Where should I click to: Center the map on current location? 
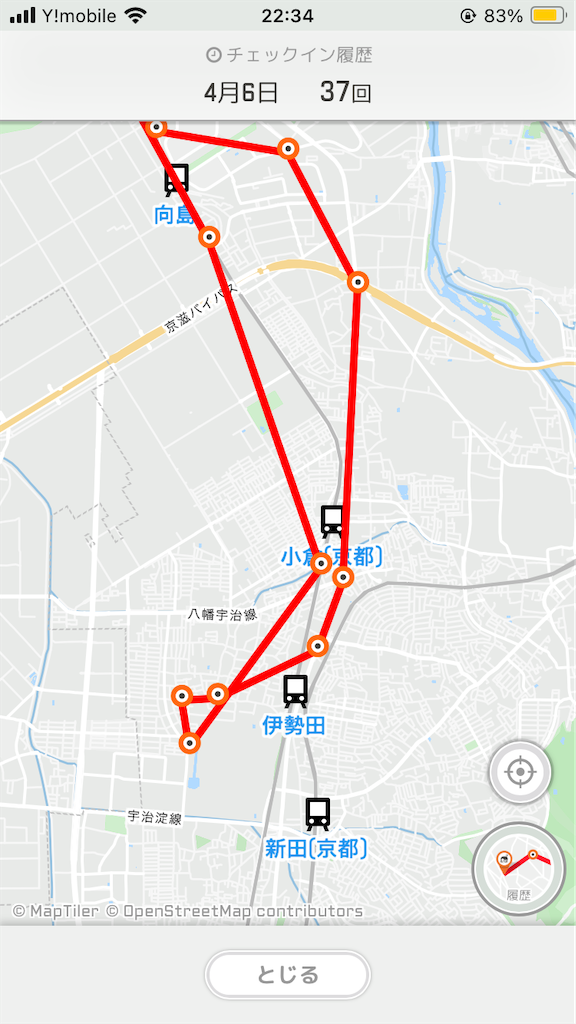[520, 773]
